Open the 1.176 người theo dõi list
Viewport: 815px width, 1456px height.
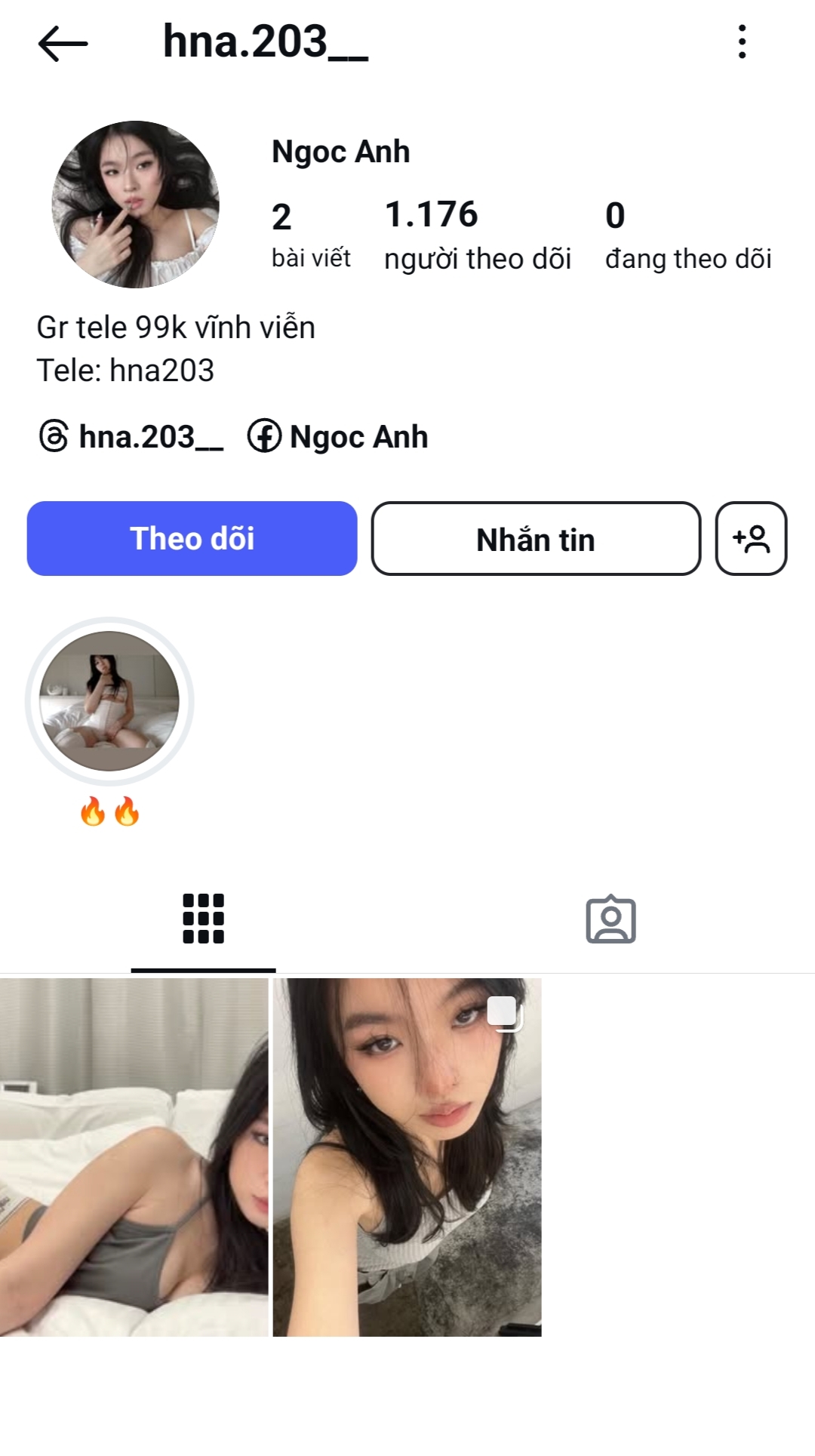(477, 235)
